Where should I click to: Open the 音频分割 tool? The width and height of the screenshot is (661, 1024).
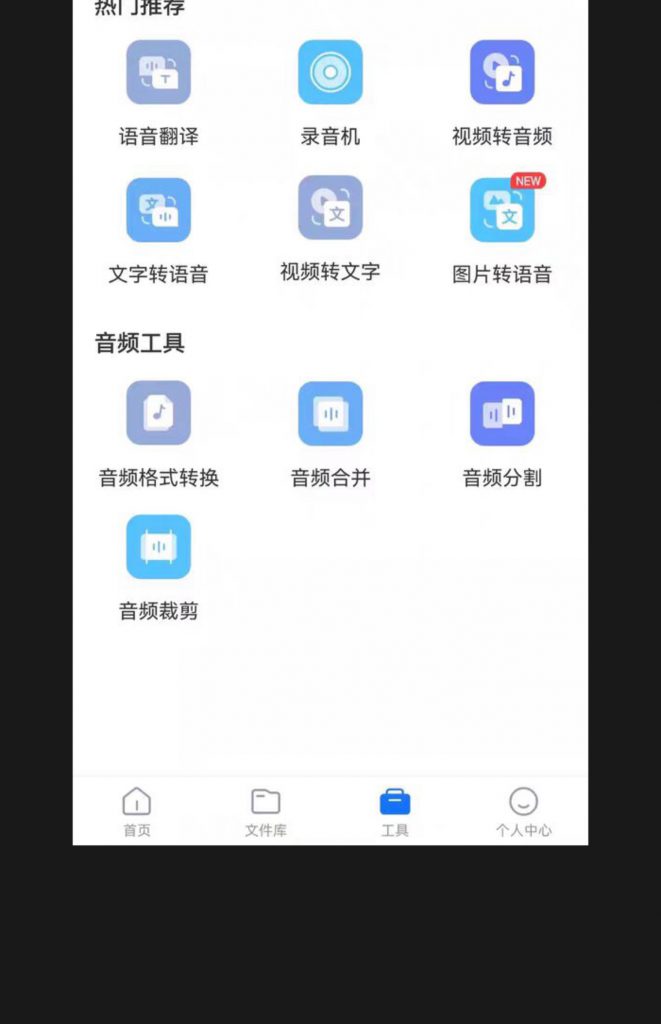pos(502,413)
